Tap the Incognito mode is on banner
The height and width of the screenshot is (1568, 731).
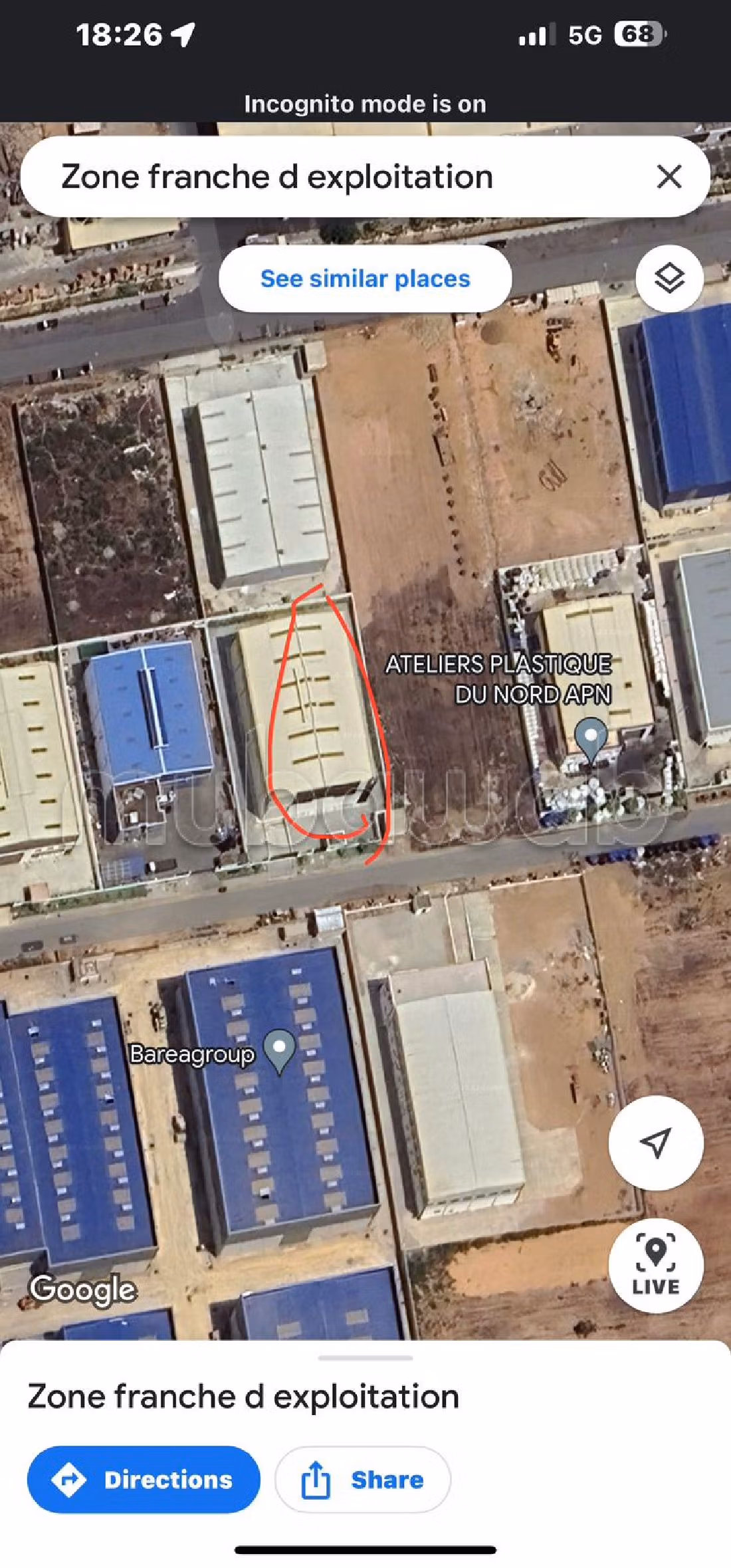(x=365, y=104)
